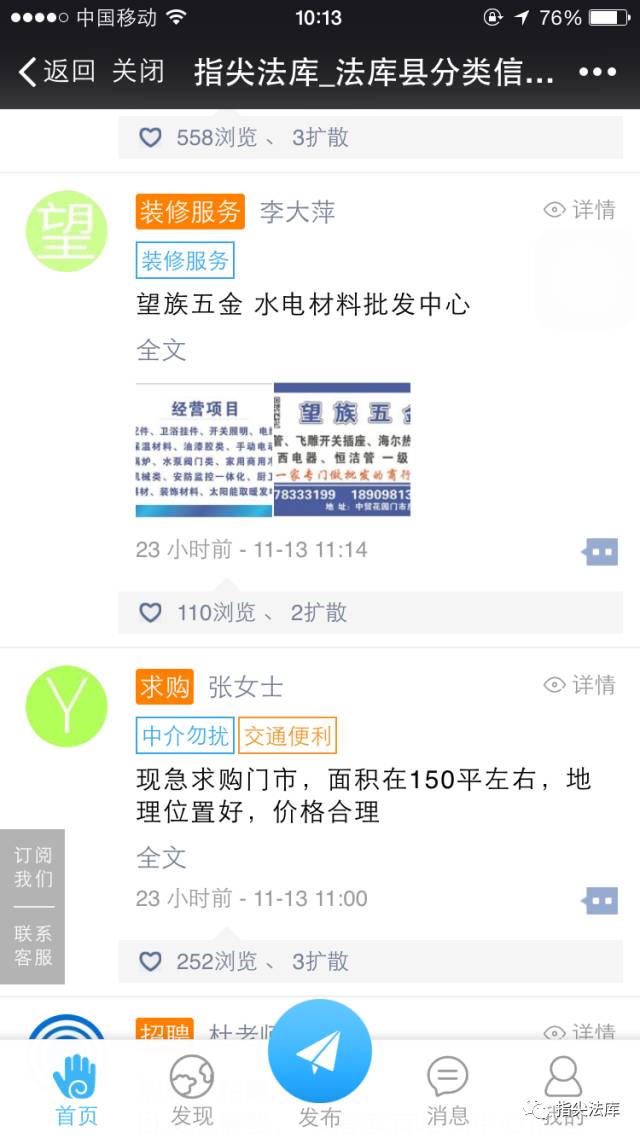
Task: Open the 望族五金 business card photo
Action: (x=342, y=450)
